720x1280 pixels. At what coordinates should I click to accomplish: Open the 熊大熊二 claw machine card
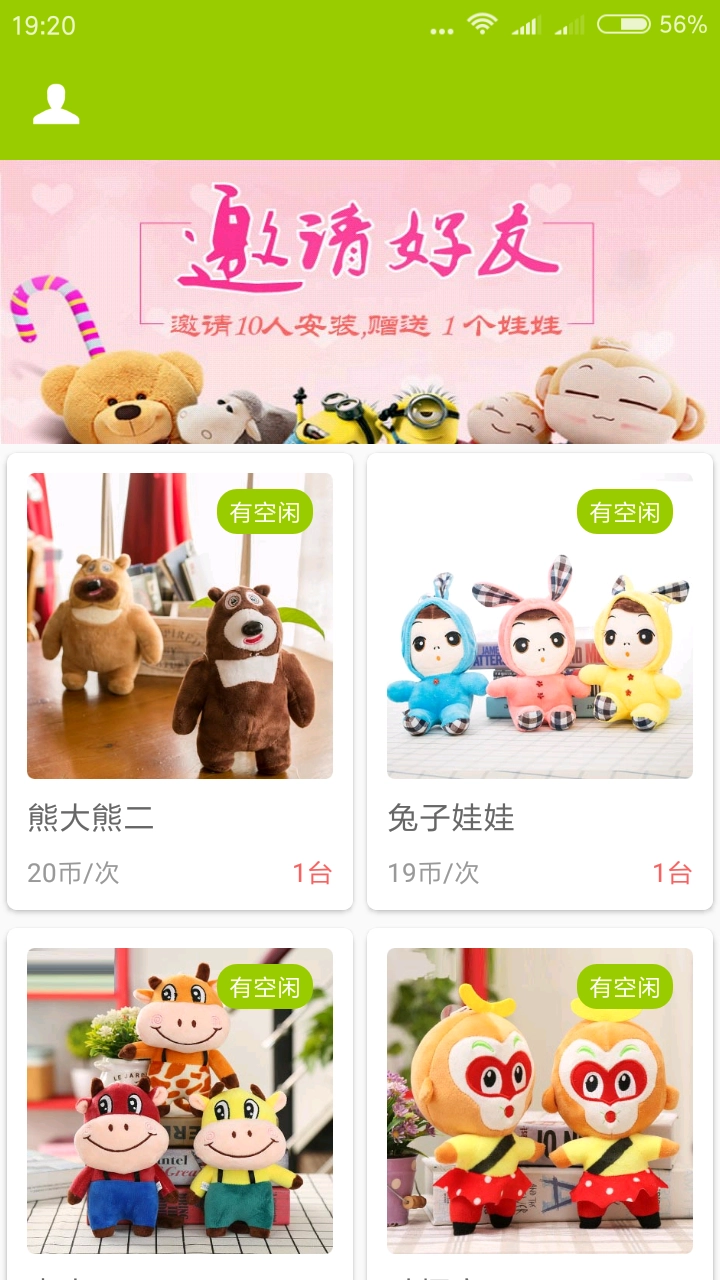pos(180,680)
